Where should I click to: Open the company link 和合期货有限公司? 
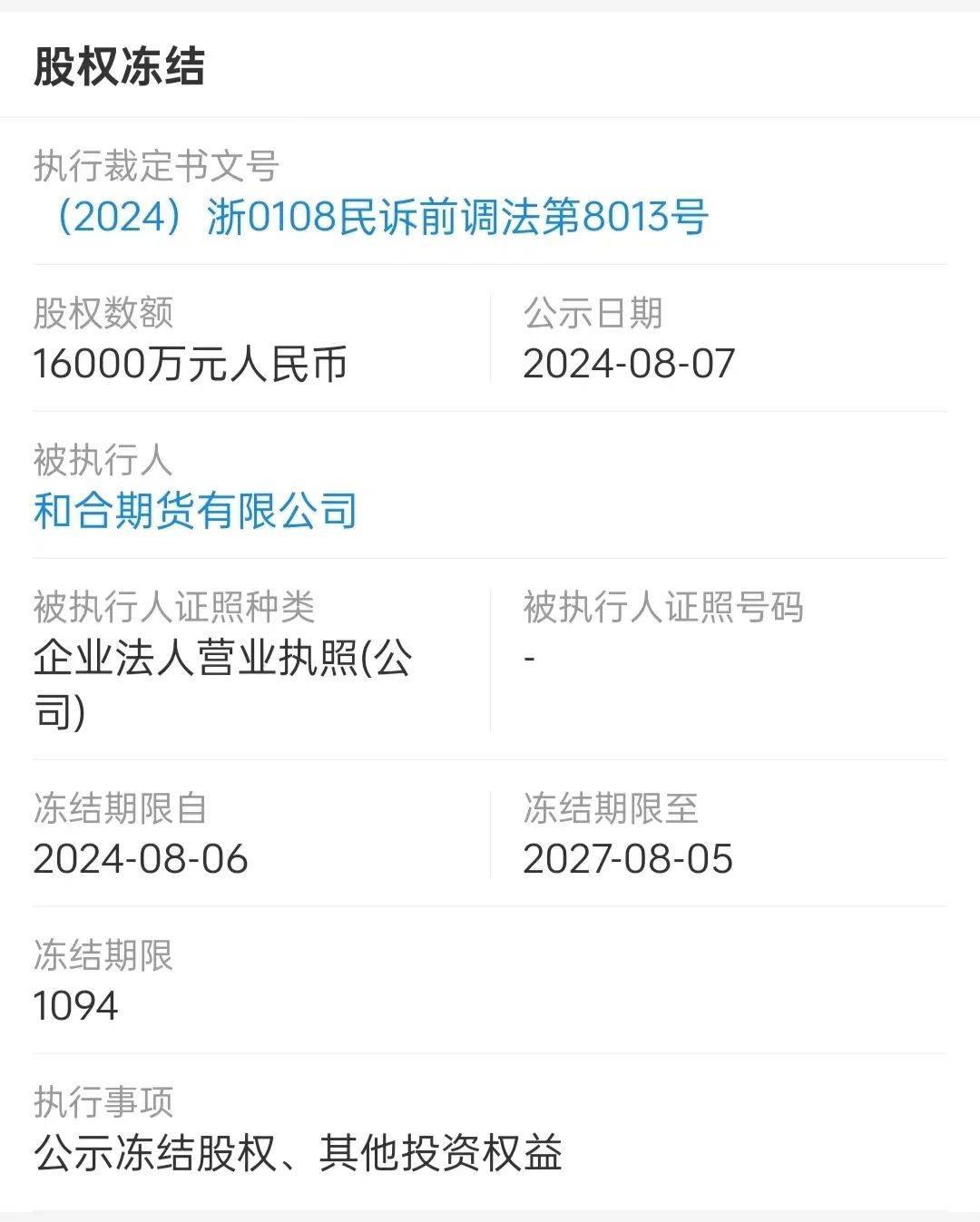195,510
